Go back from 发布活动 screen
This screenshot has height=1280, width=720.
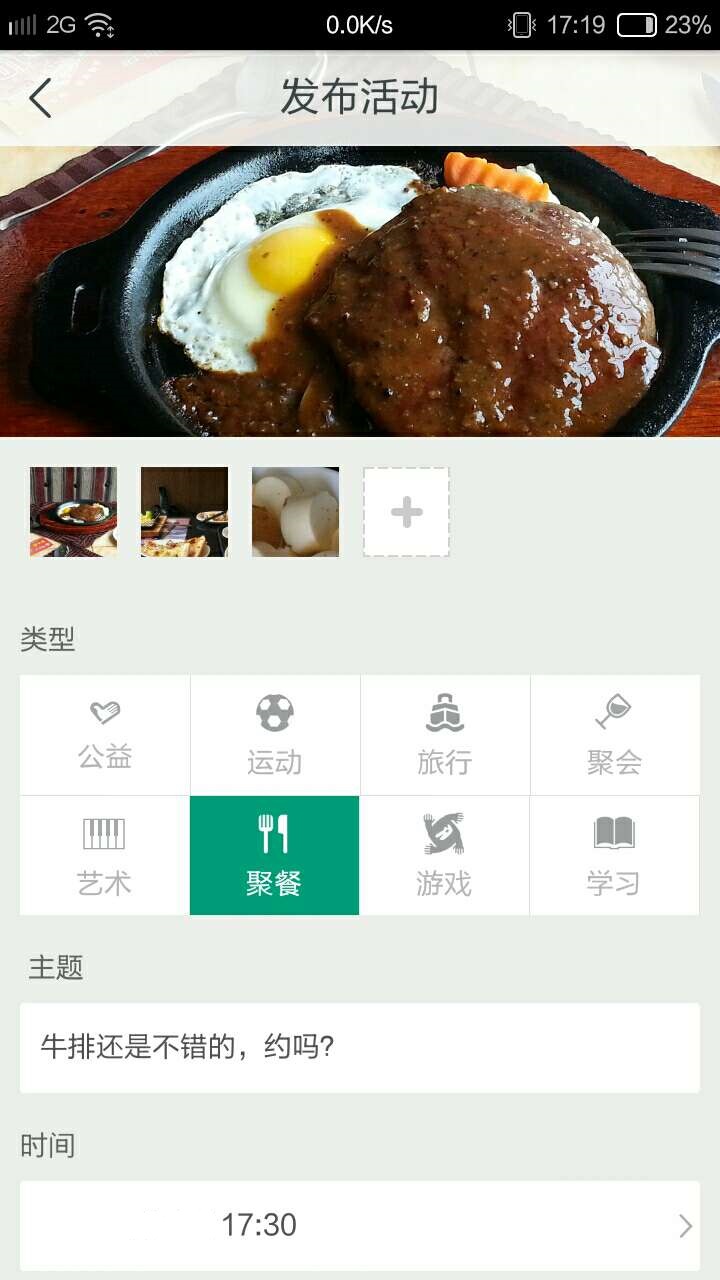click(x=40, y=98)
